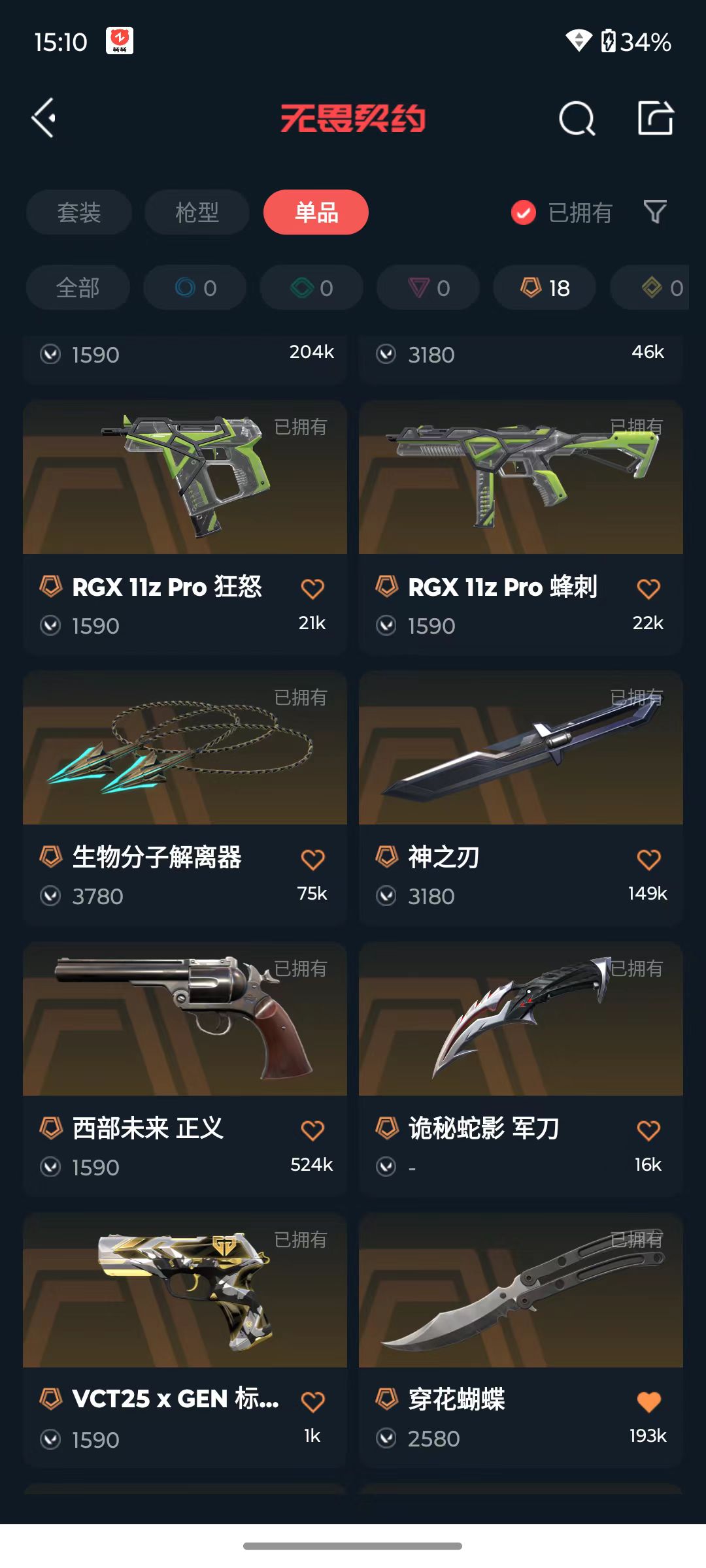Screen dimensions: 706x1568
Task: Select the 单品 tab
Action: click(x=316, y=212)
